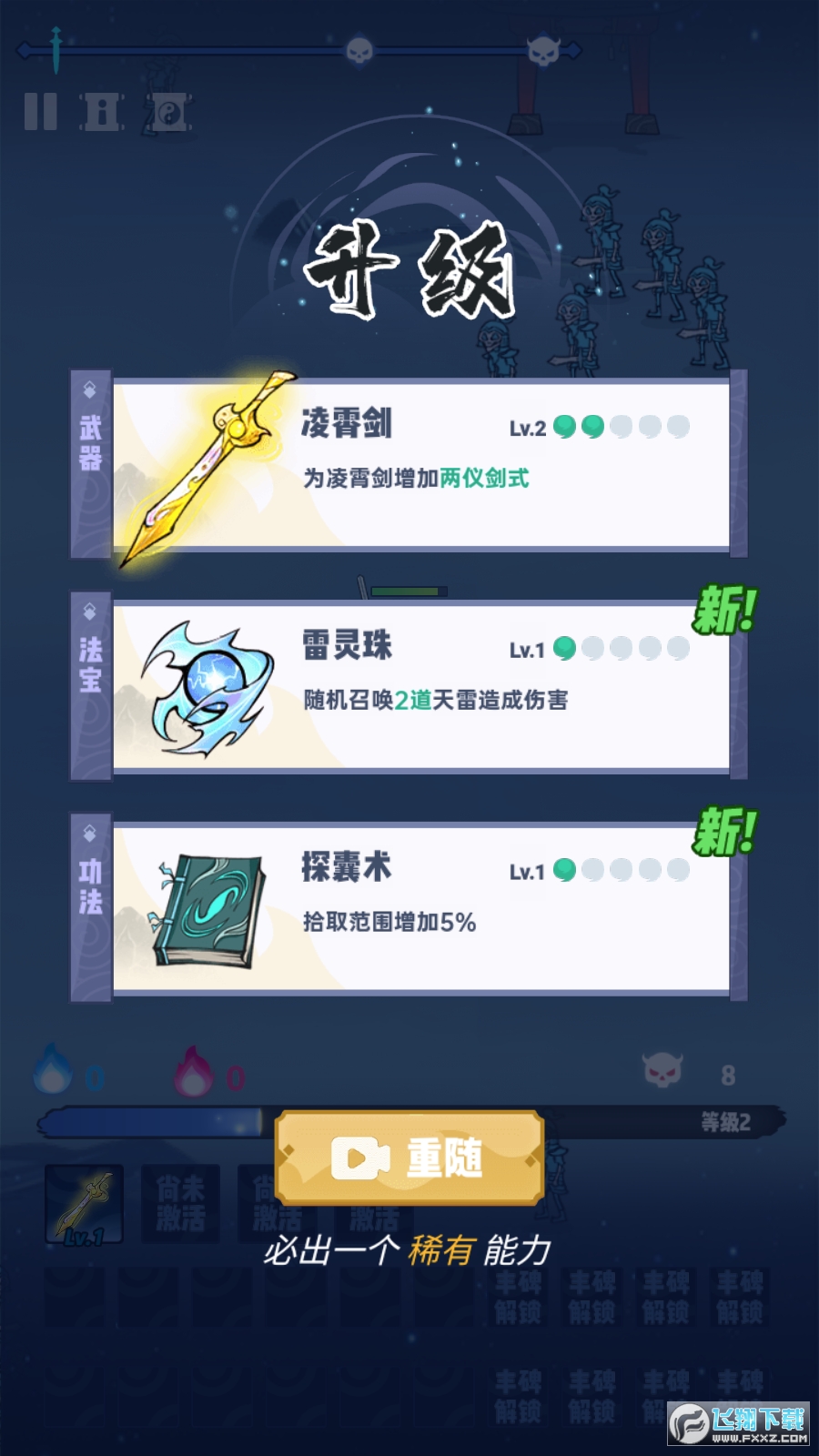The height and width of the screenshot is (1456, 819).
Task: Tap the 重随 reroll video button
Action: 409,1157
